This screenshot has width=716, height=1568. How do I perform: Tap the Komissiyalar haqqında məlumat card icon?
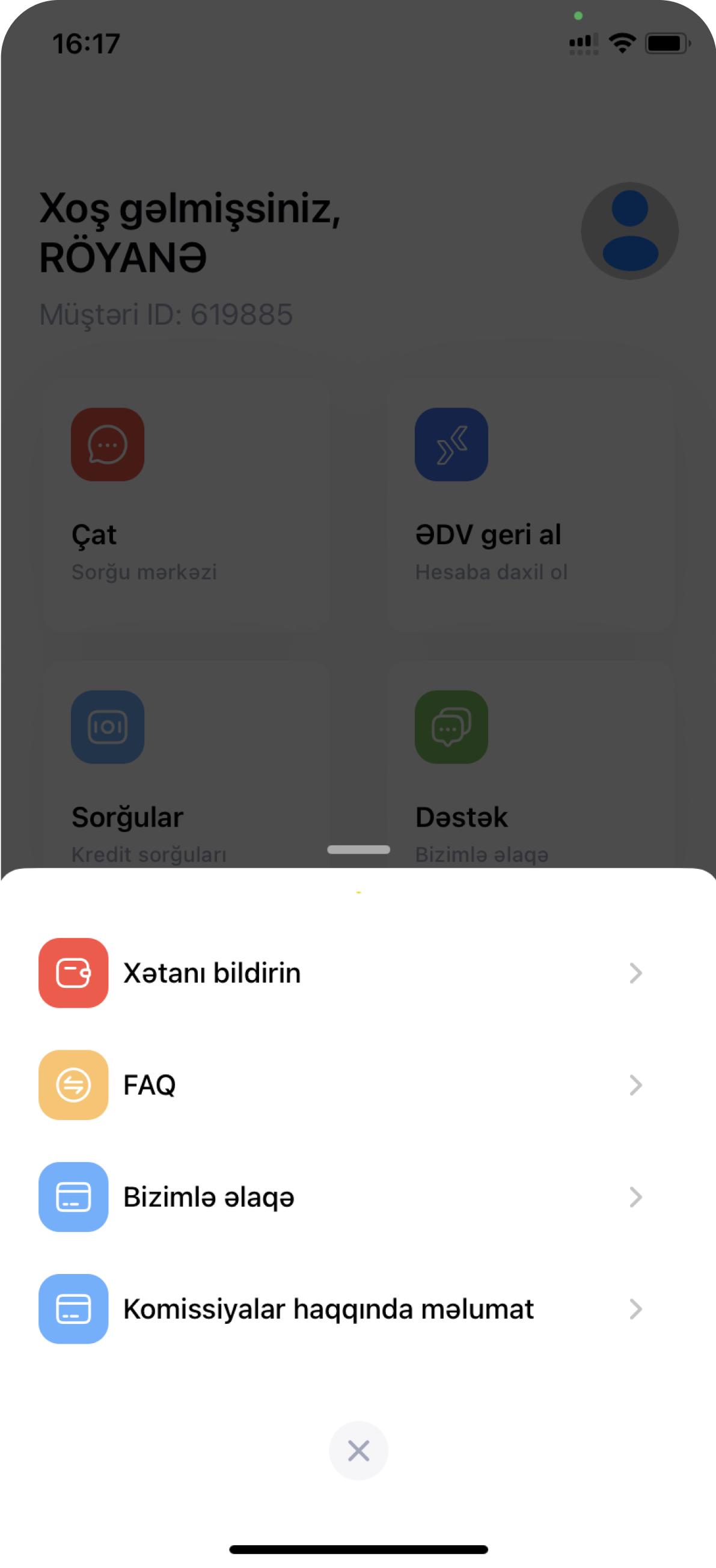point(73,1309)
